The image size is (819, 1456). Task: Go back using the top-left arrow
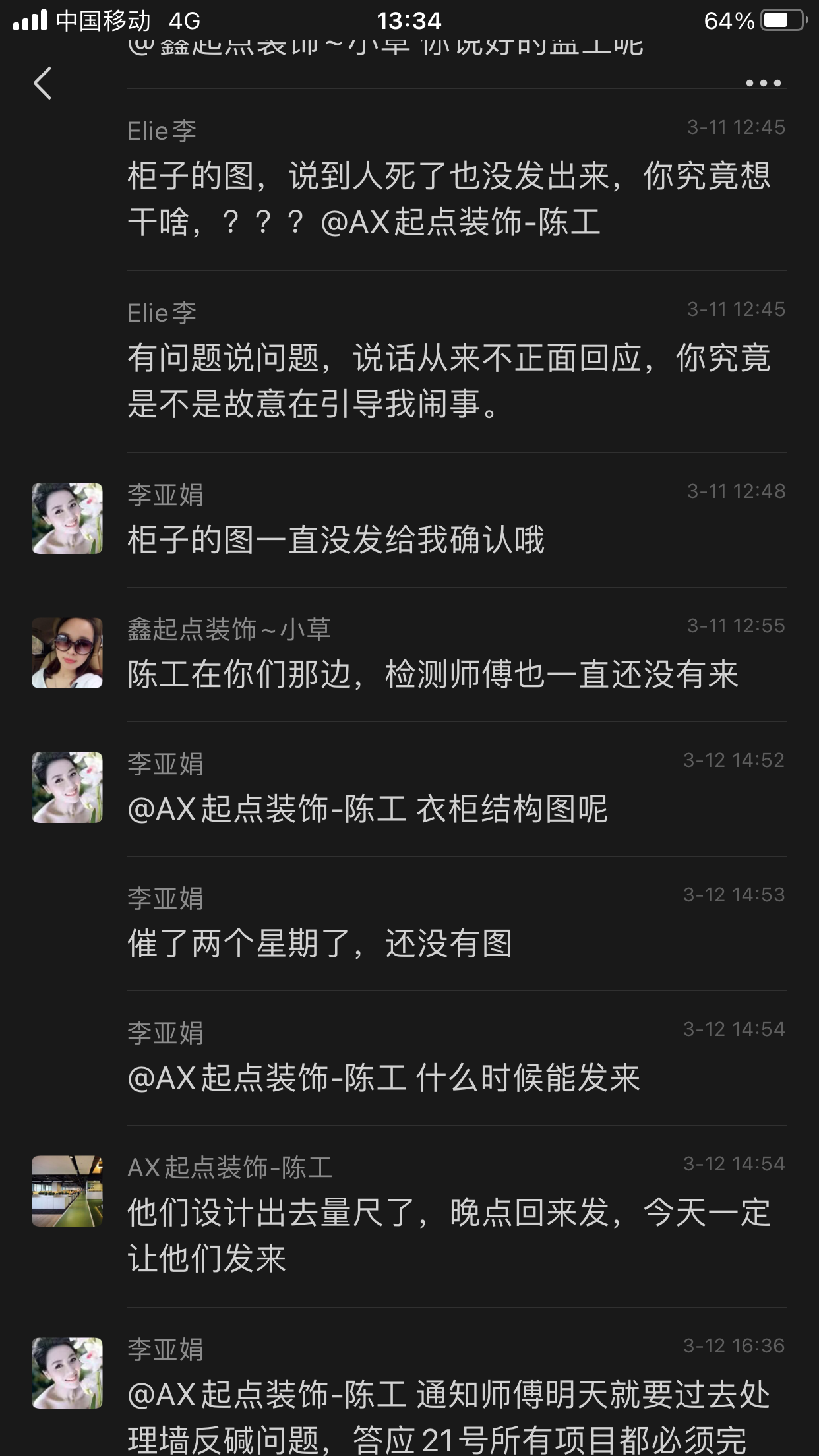[43, 84]
